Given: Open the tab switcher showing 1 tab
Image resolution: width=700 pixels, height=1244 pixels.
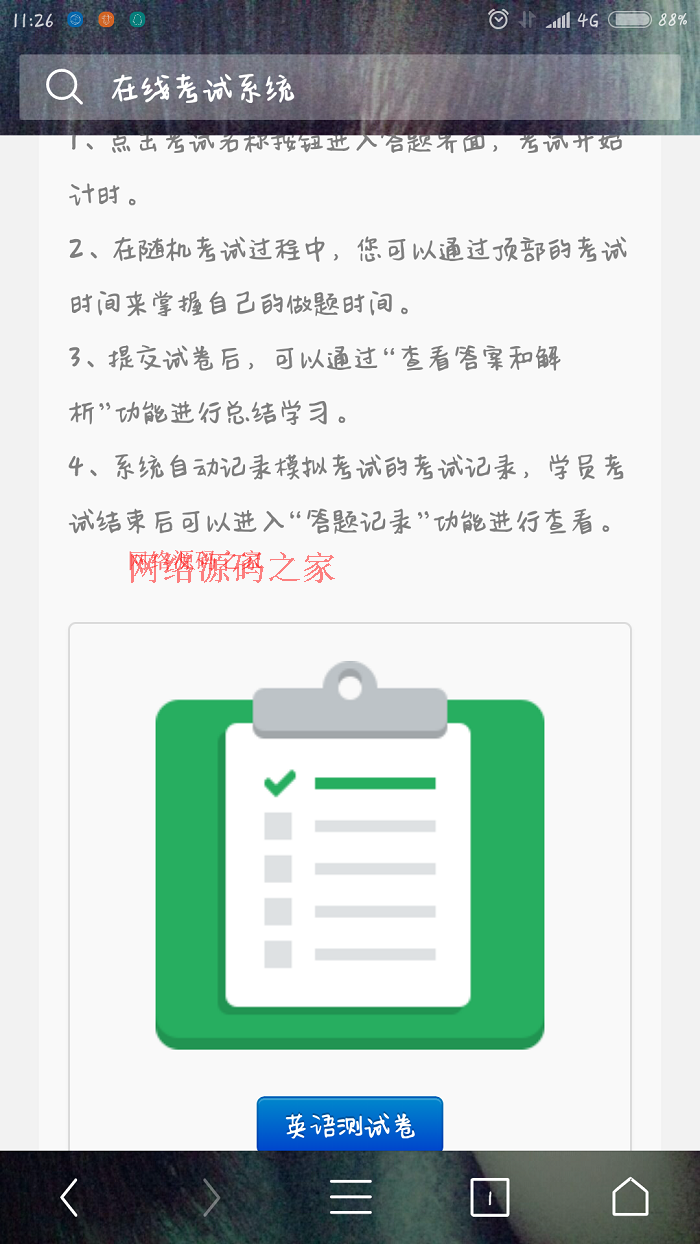Looking at the screenshot, I should click(489, 1197).
